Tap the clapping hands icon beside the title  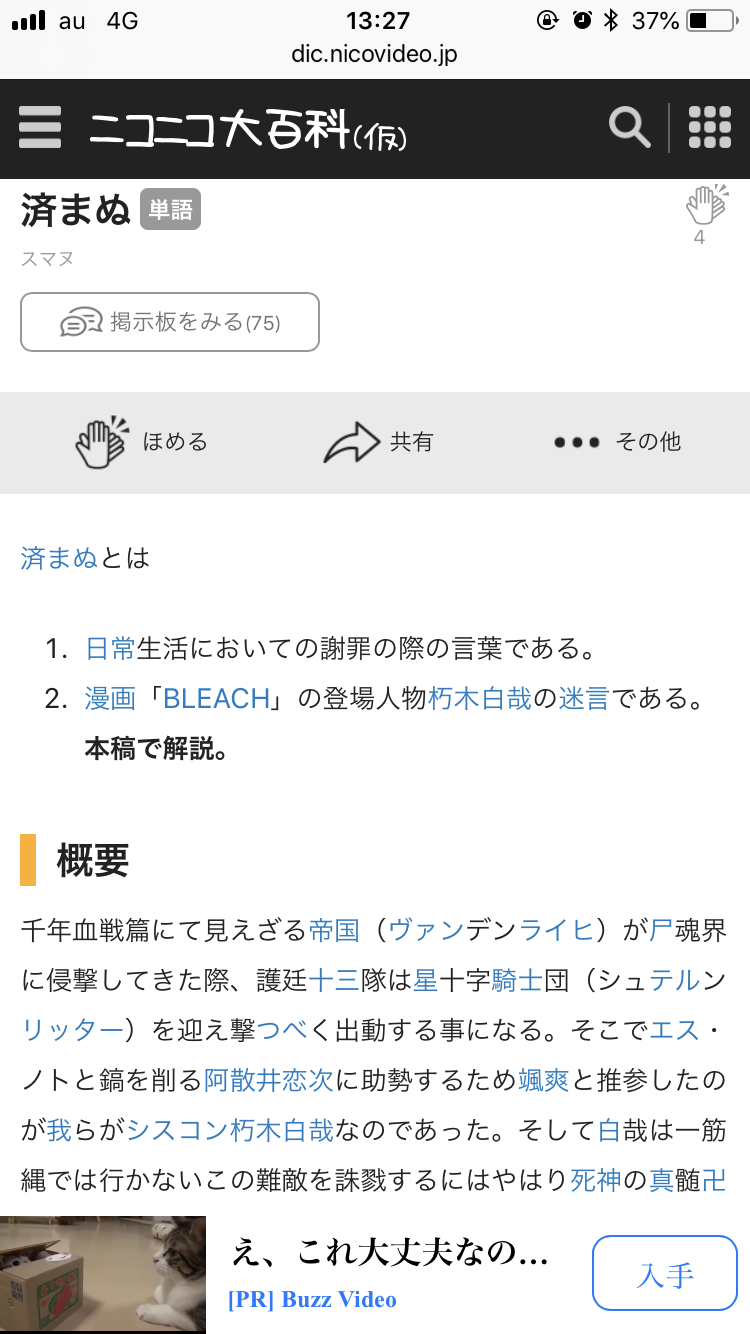(x=706, y=205)
